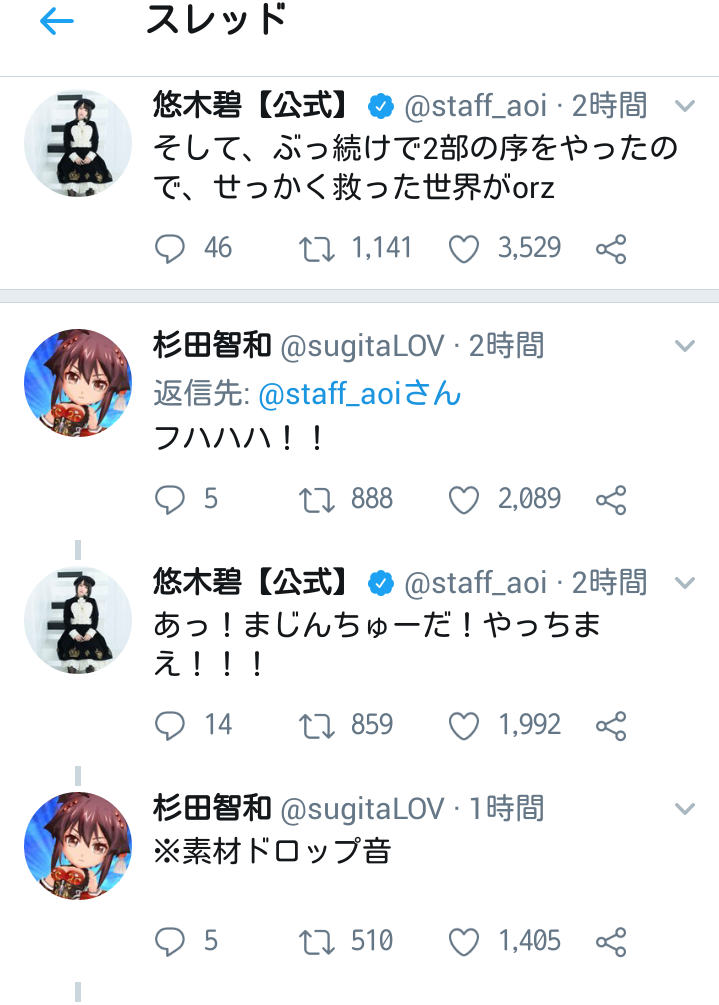Open chevron menu on the フハハハ!! reply
Viewport: 719px width, 1005px height.
pyautogui.click(x=685, y=346)
